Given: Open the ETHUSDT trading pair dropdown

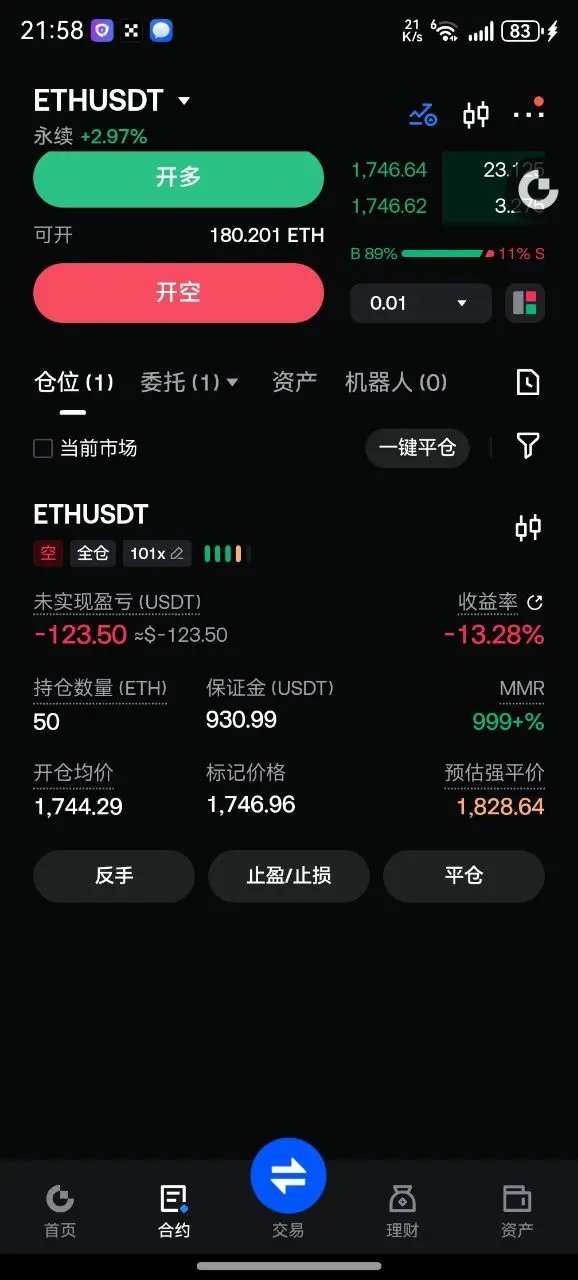Looking at the screenshot, I should (x=112, y=101).
